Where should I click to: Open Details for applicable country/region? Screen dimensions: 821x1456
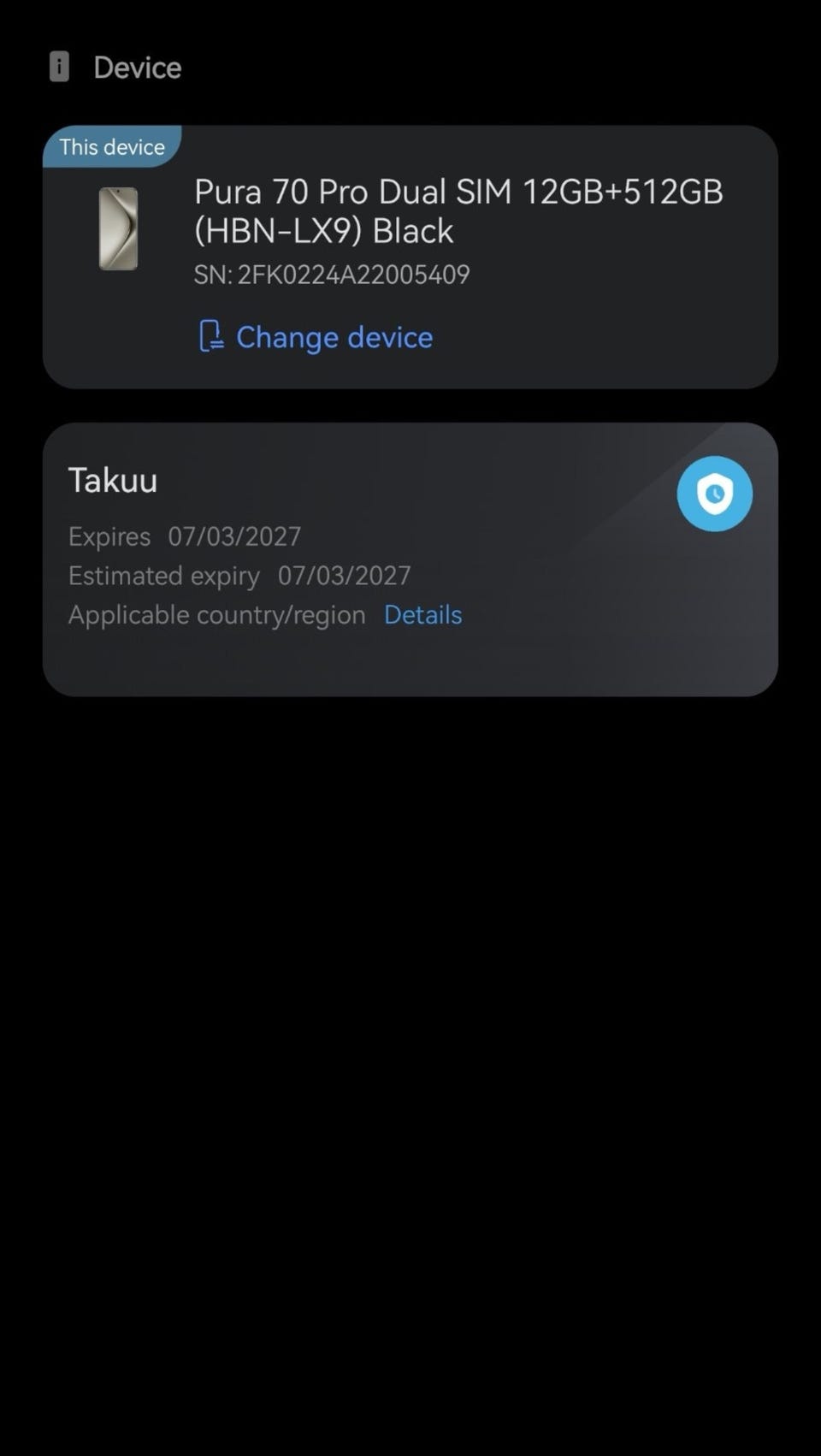click(422, 614)
